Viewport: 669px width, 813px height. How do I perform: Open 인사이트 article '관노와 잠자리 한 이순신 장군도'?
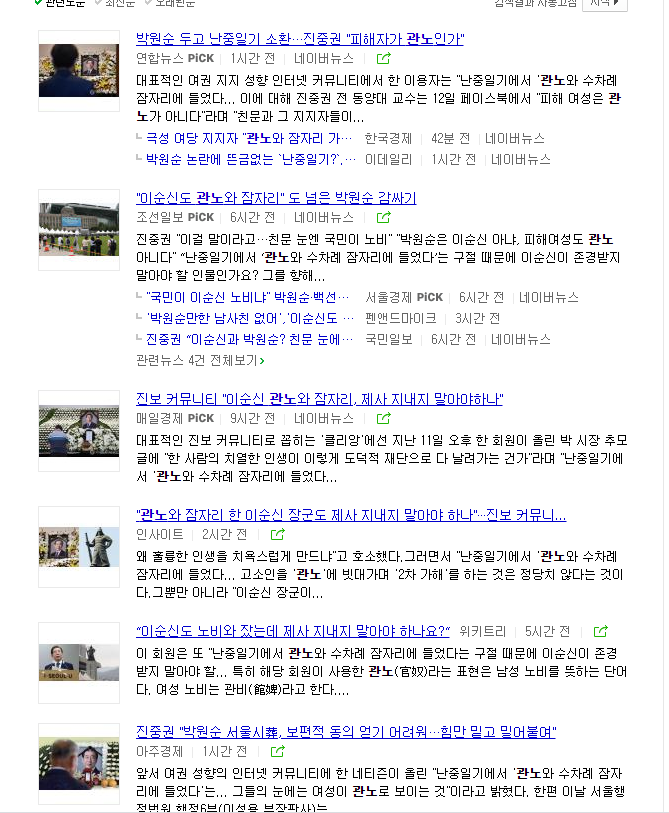(x=350, y=515)
